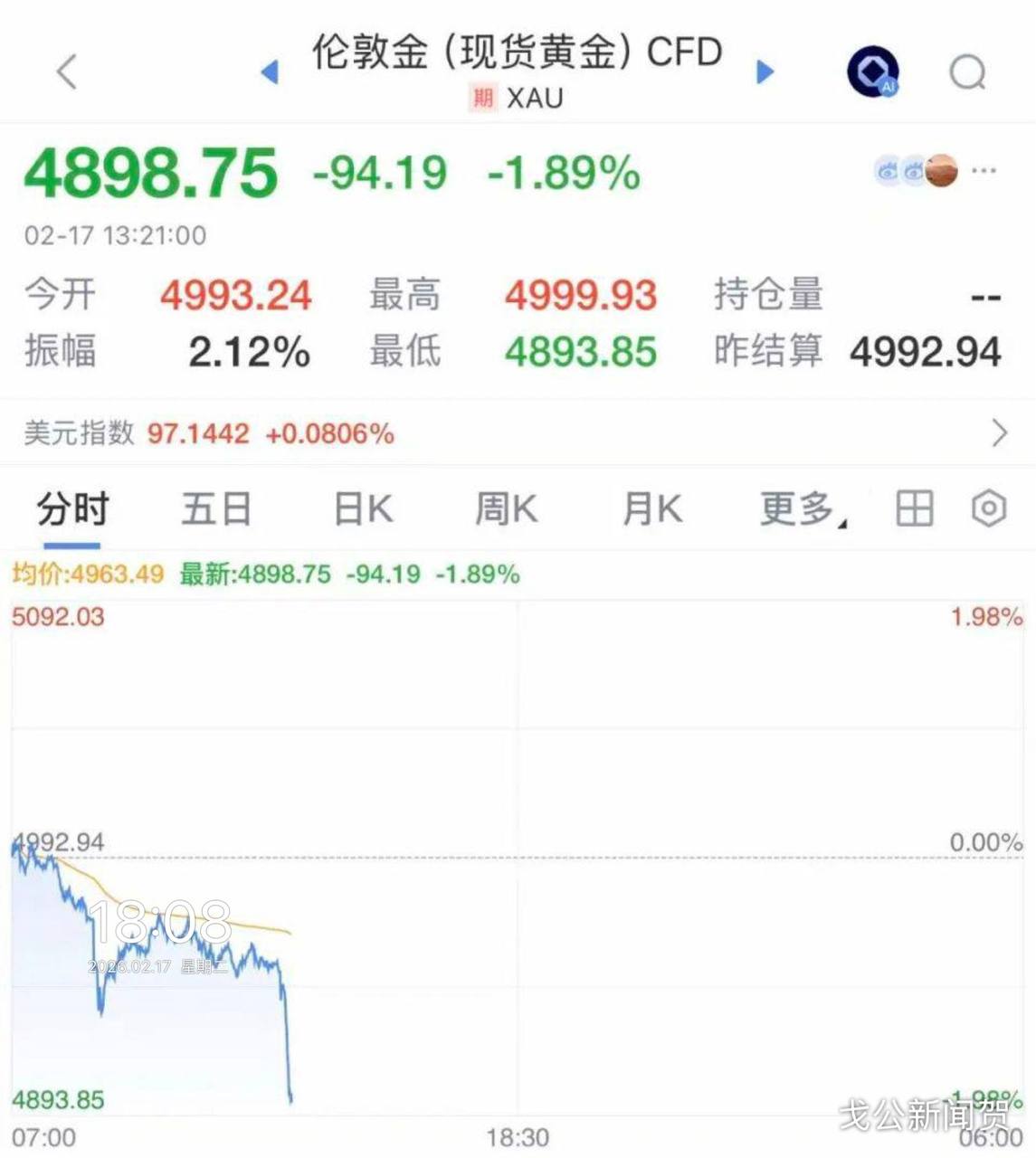Switch to the previous instrument with left triangle
The height and width of the screenshot is (1158, 1036).
tap(269, 71)
